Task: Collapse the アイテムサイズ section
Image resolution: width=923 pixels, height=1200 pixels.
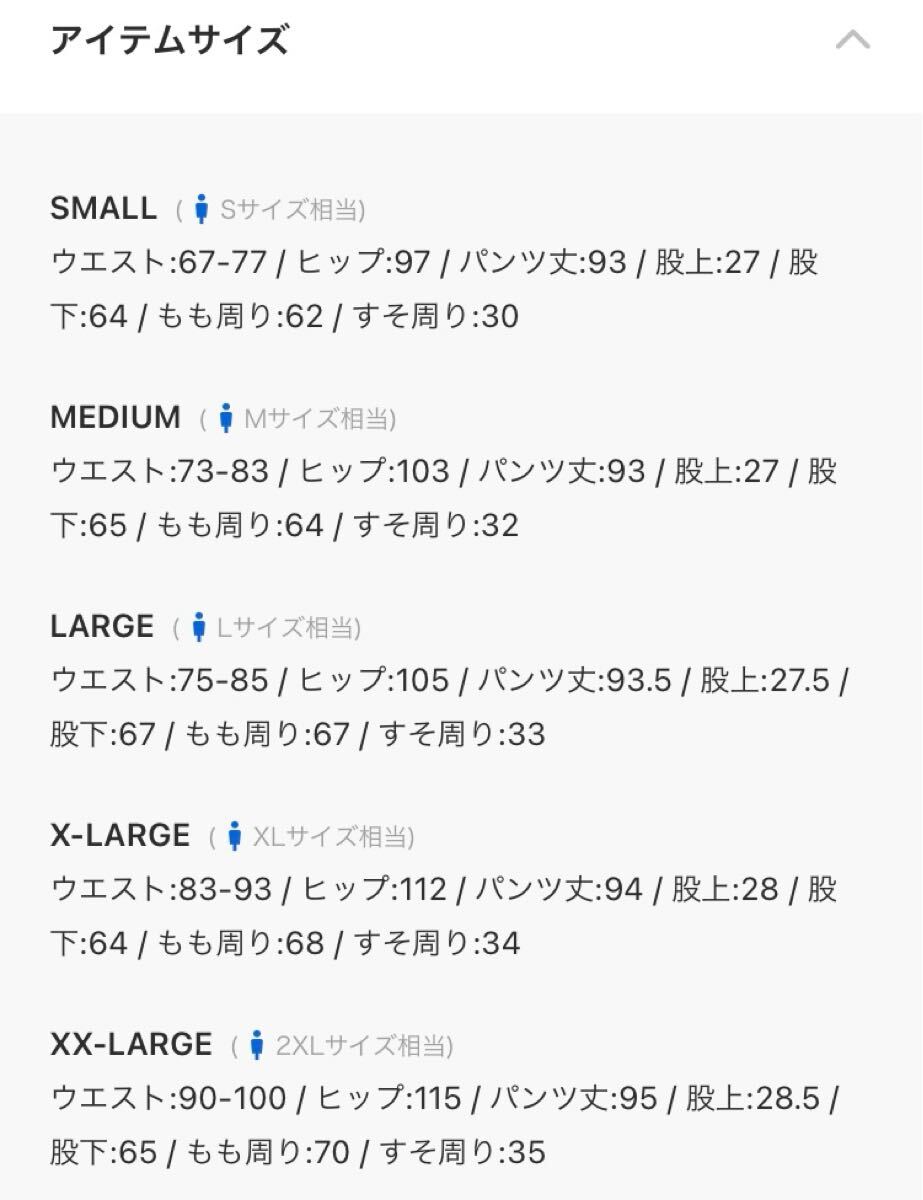Action: pos(852,41)
